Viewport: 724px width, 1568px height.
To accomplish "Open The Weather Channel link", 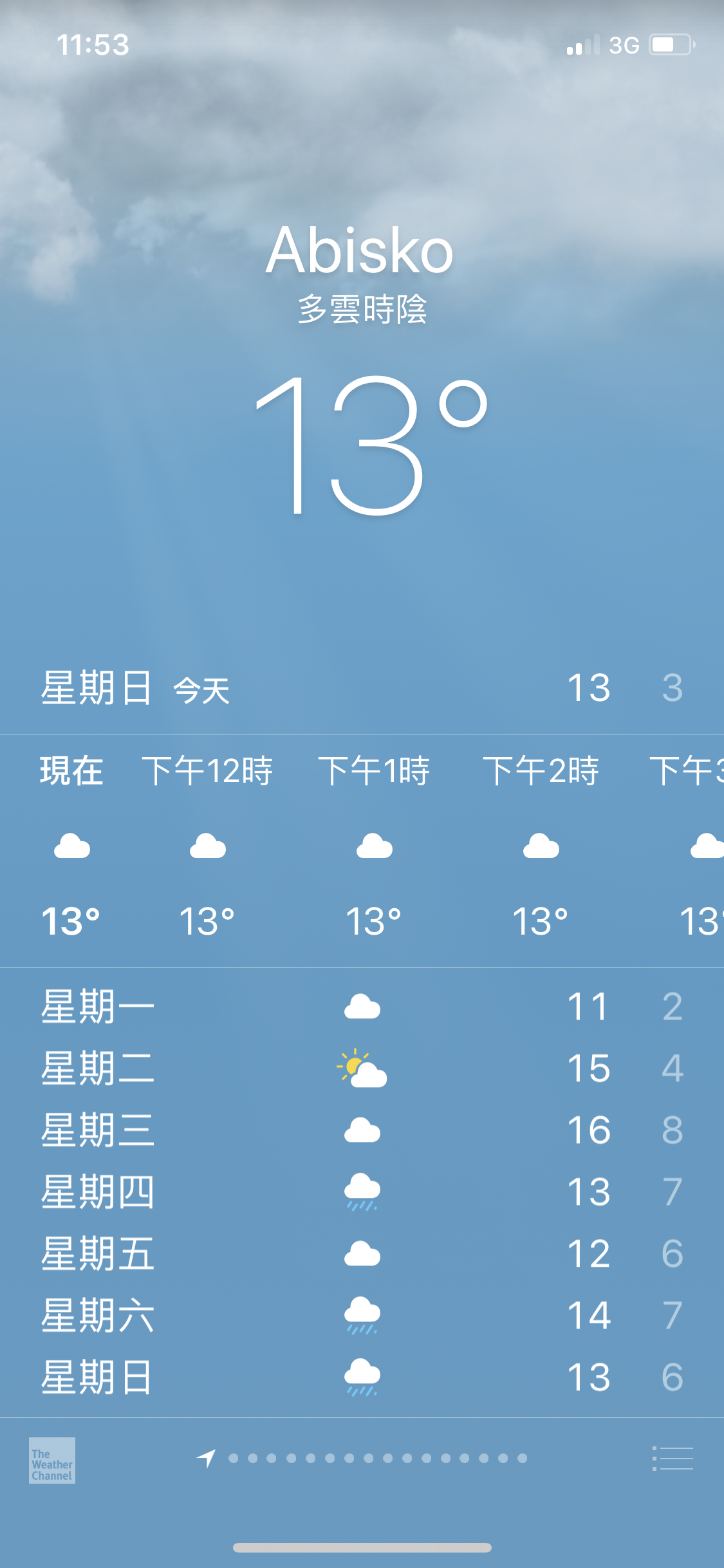I will coord(52,1460).
